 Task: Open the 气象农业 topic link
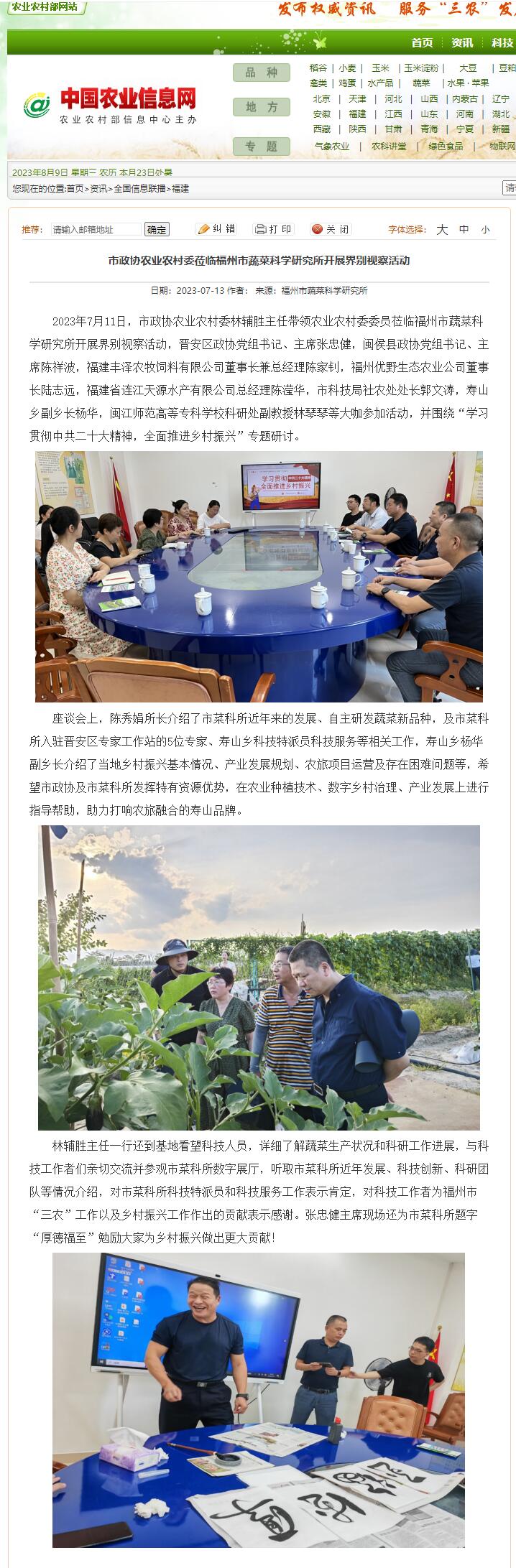click(x=332, y=146)
